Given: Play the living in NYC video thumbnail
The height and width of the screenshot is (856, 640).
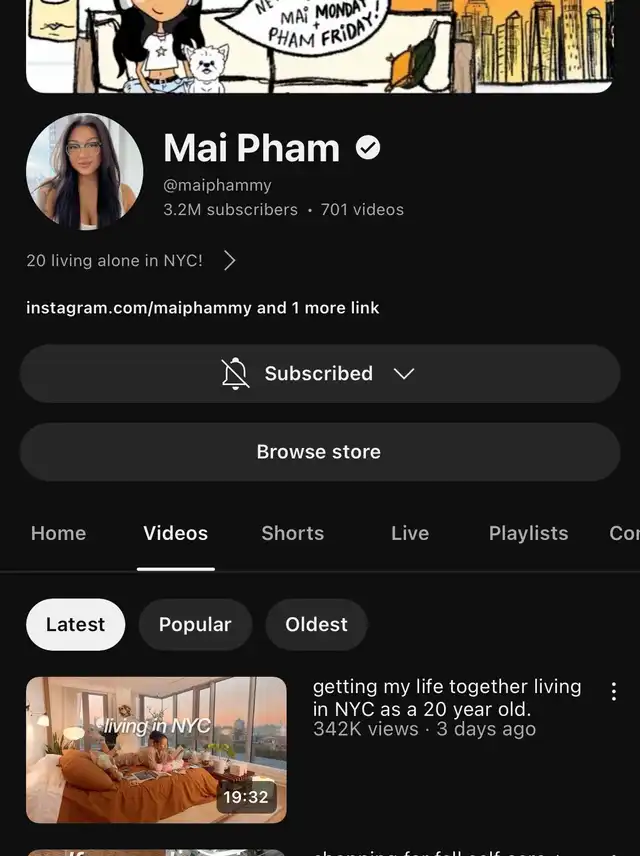Looking at the screenshot, I should click(x=156, y=750).
